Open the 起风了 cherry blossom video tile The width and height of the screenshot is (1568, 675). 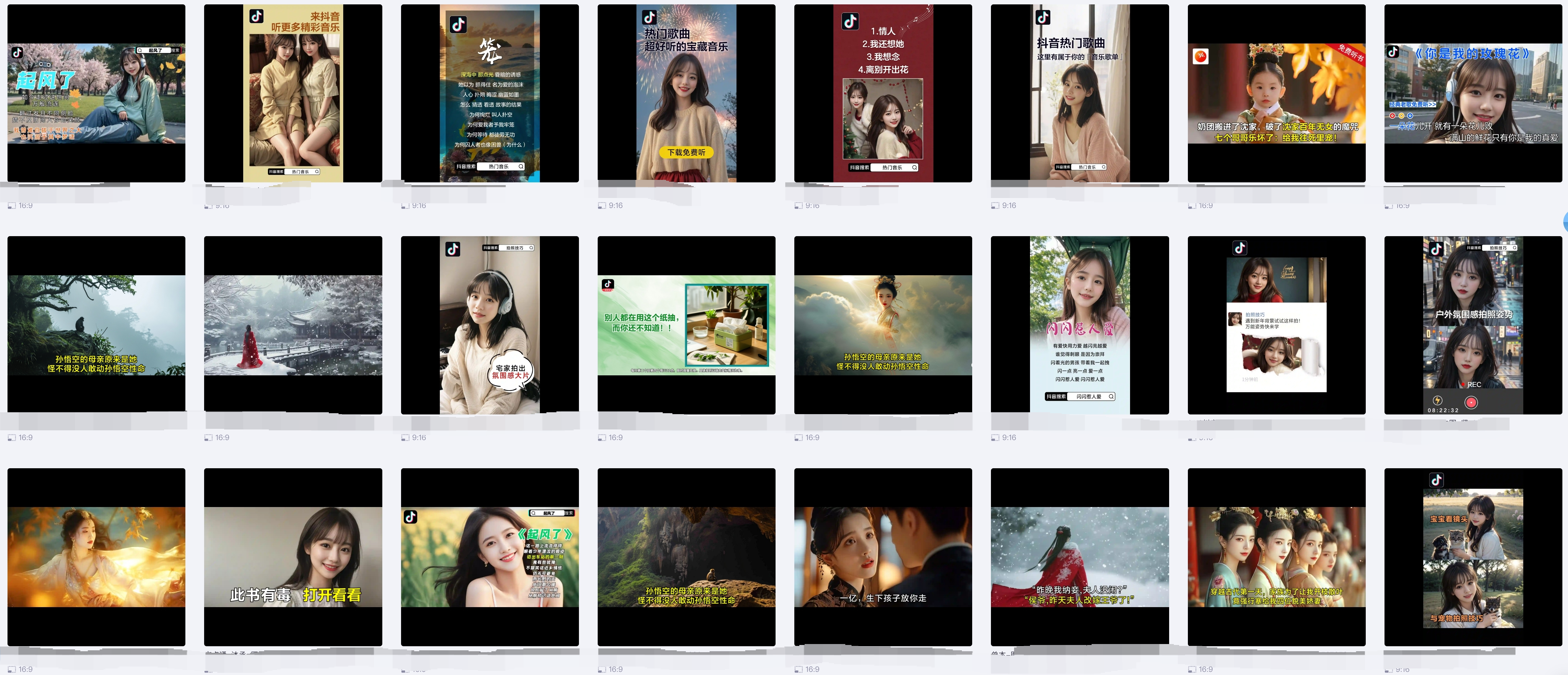pyautogui.click(x=96, y=93)
